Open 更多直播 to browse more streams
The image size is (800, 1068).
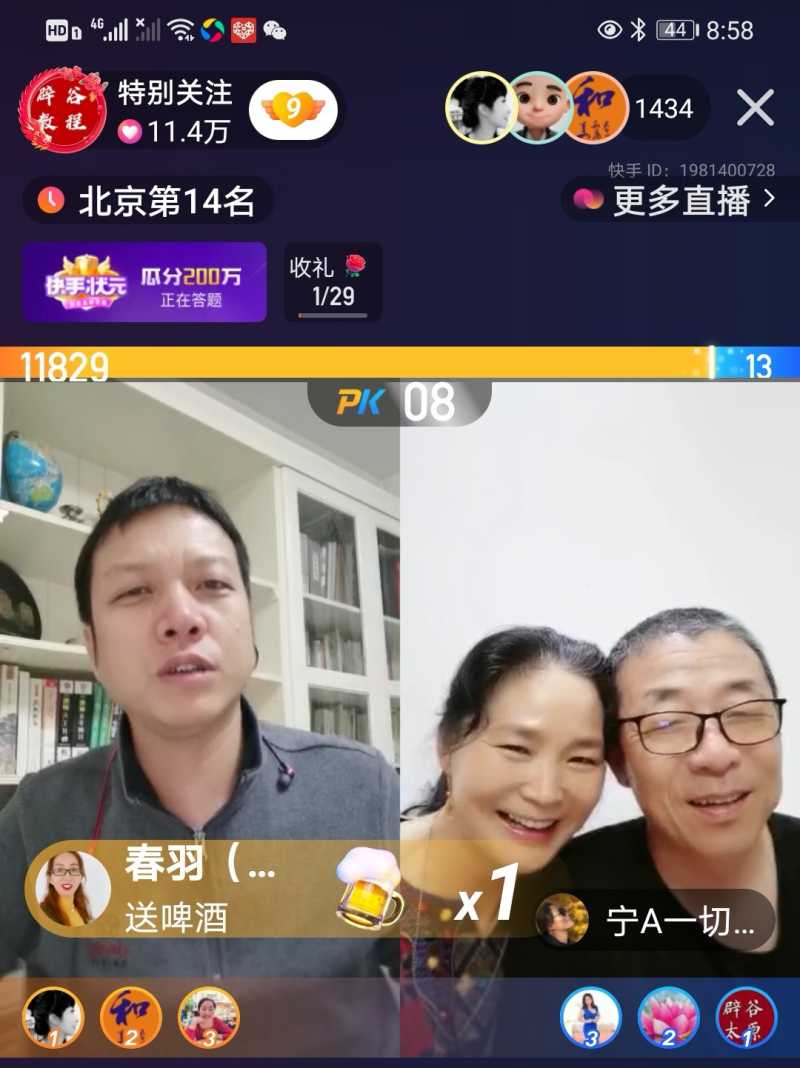pyautogui.click(x=680, y=200)
